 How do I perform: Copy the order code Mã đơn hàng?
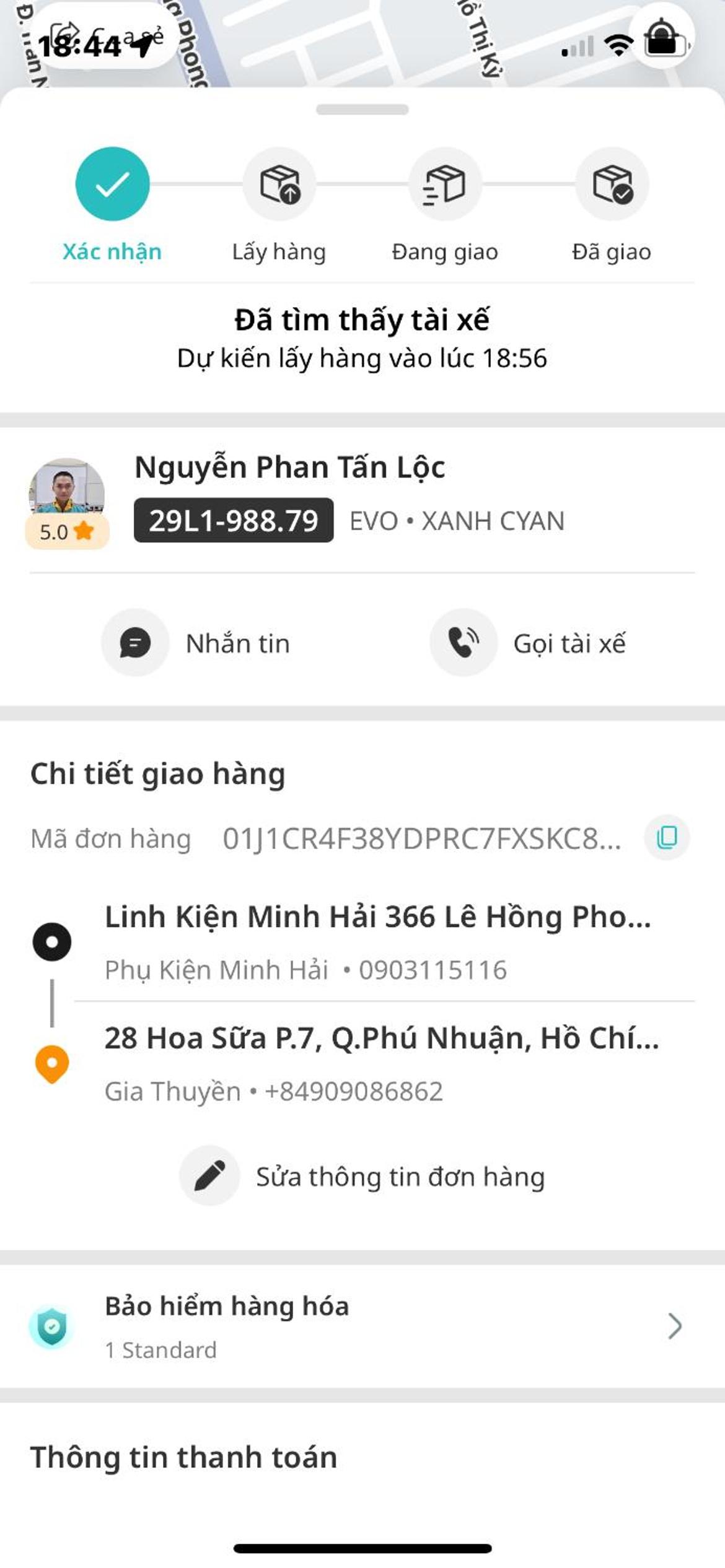667,838
